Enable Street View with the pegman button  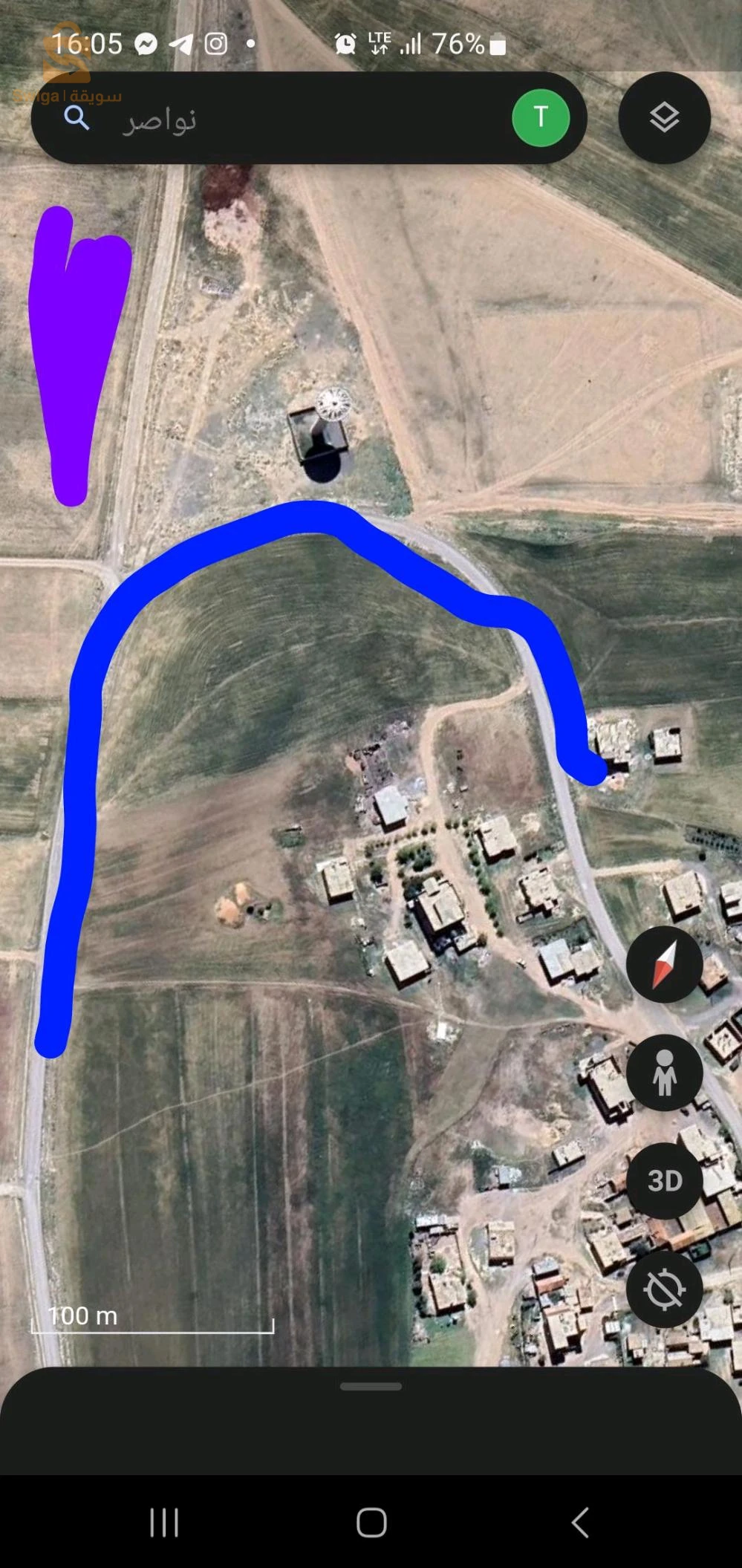click(664, 1073)
